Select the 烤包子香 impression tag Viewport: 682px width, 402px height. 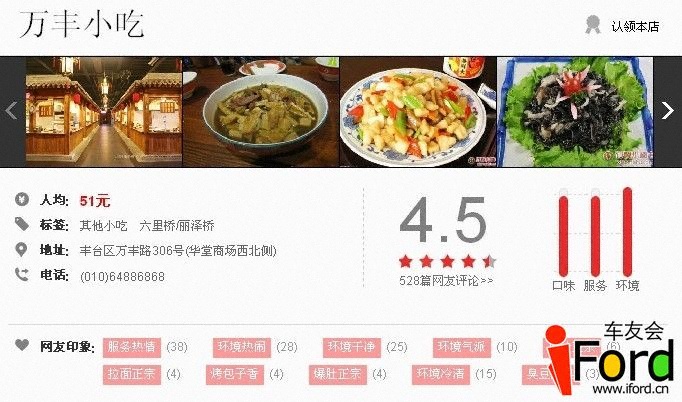234,374
